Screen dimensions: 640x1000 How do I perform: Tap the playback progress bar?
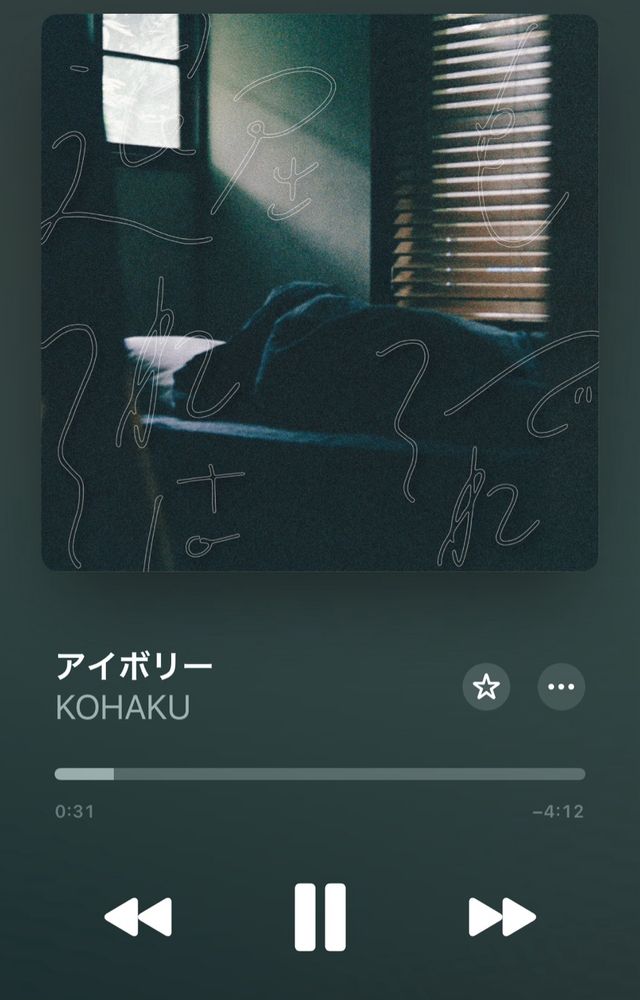click(x=320, y=774)
